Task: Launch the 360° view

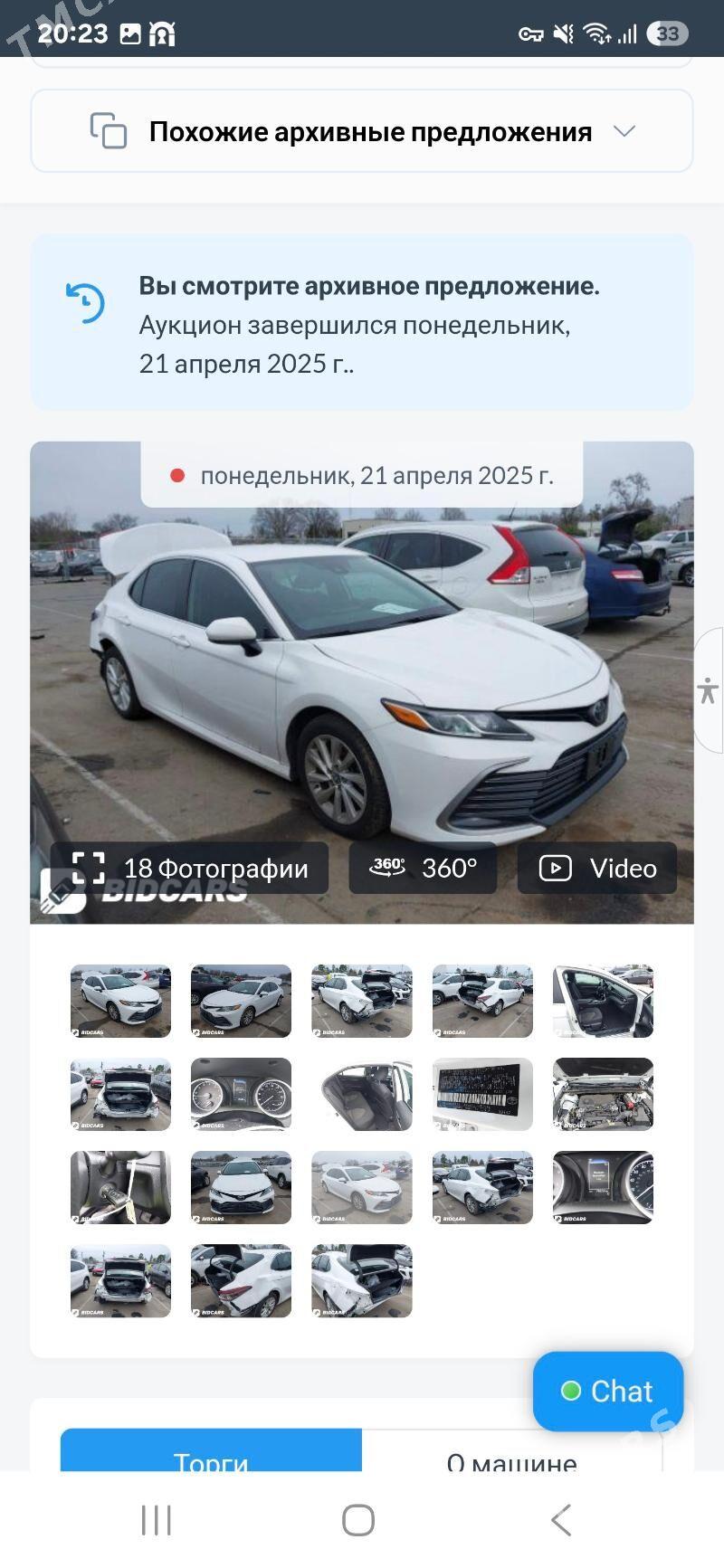Action: point(423,869)
